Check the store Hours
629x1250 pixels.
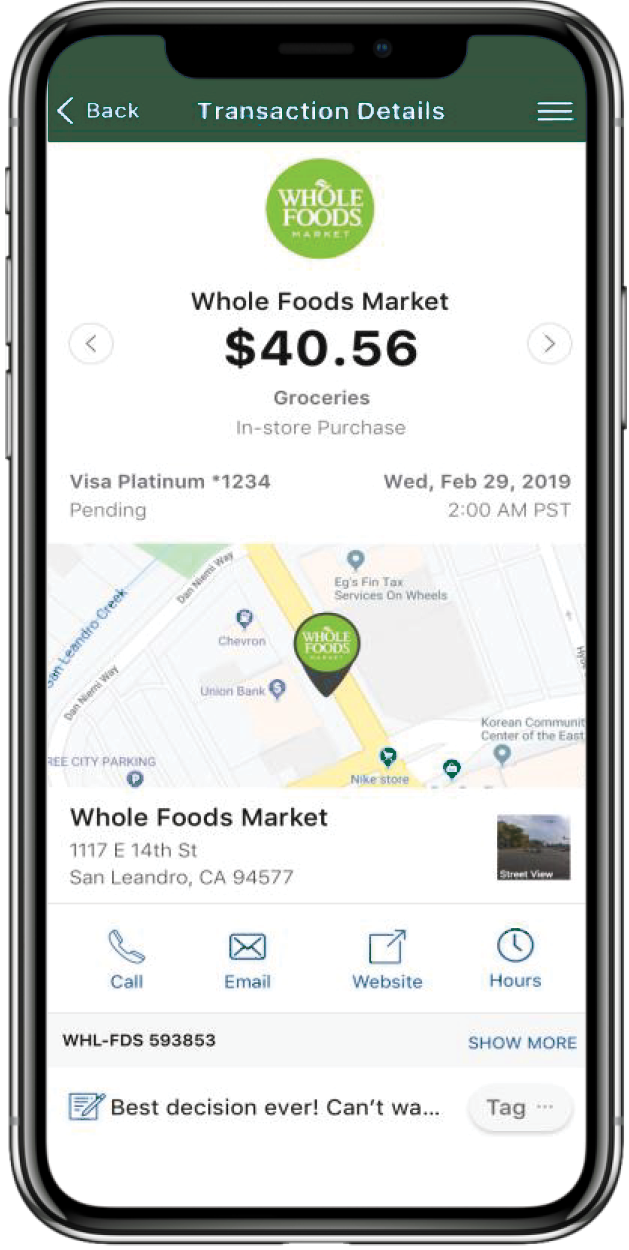(515, 958)
